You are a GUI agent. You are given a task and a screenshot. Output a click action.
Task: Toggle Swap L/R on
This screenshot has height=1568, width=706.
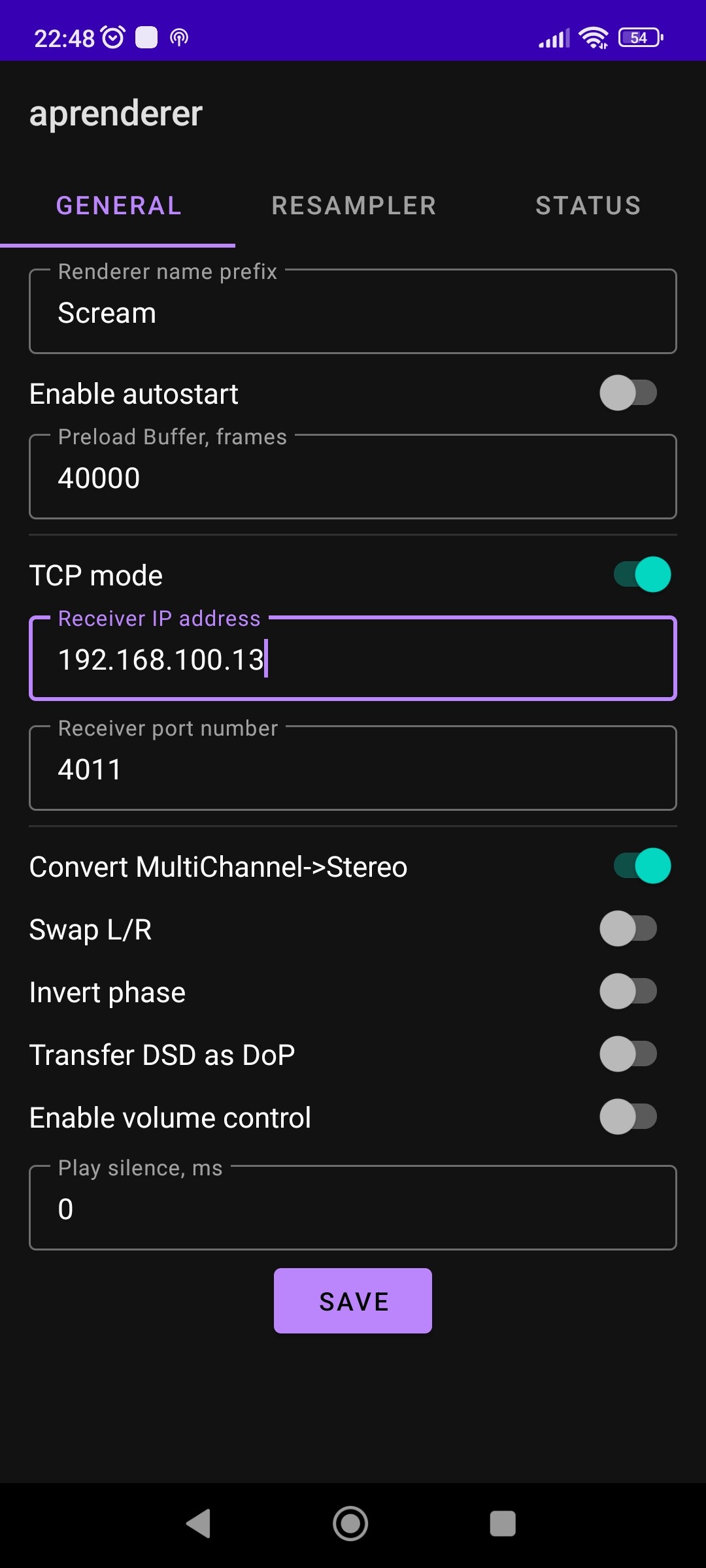pos(628,928)
